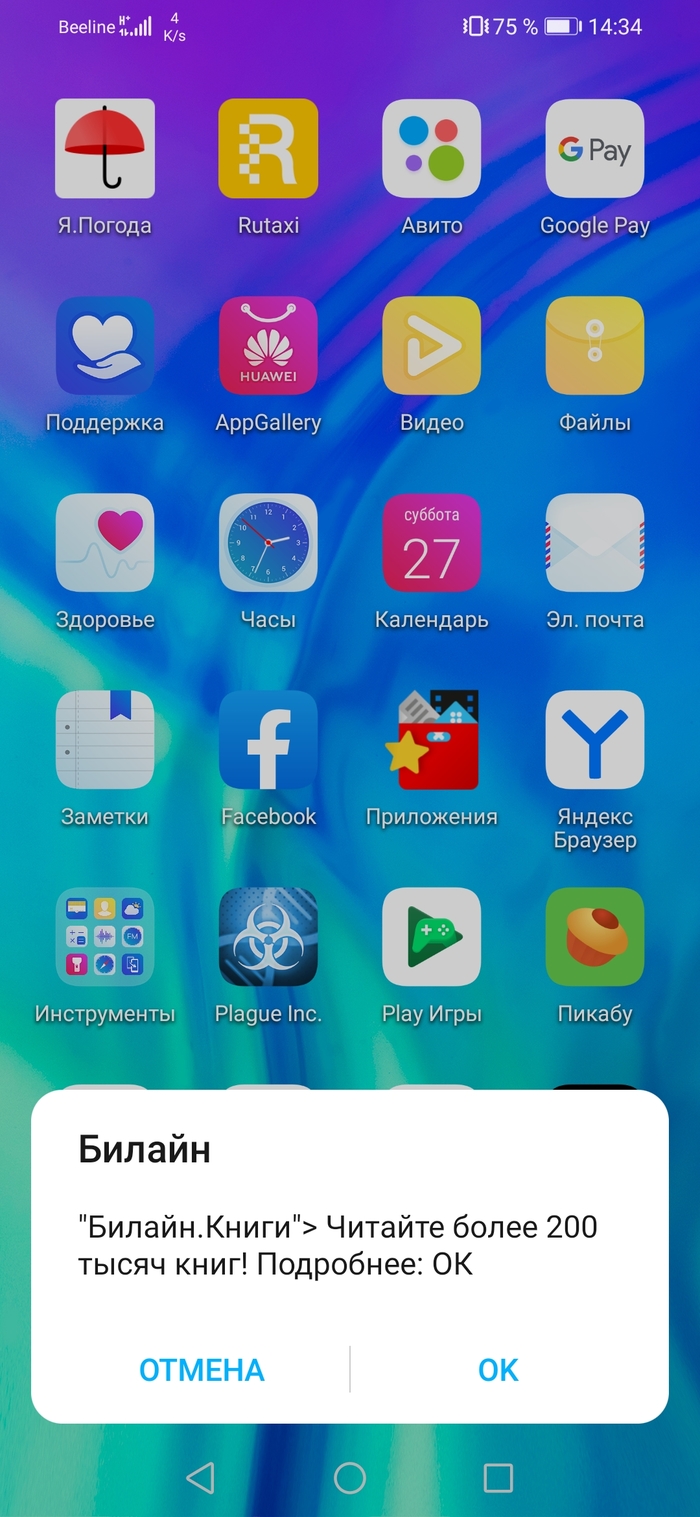Image resolution: width=700 pixels, height=1517 pixels.
Task: Open the Я.Погода app
Action: pyautogui.click(x=105, y=149)
